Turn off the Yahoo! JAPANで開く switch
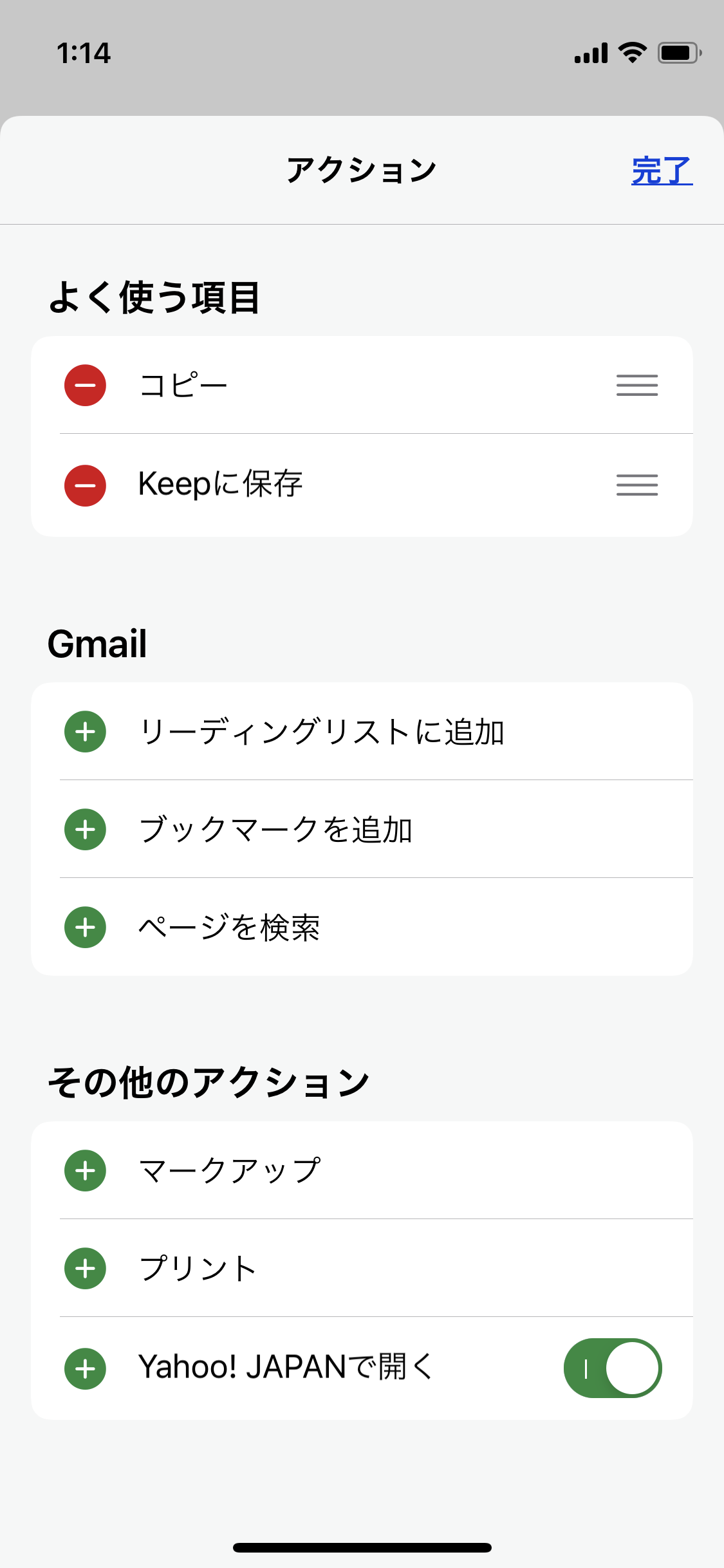The image size is (724, 1568). point(613,1368)
